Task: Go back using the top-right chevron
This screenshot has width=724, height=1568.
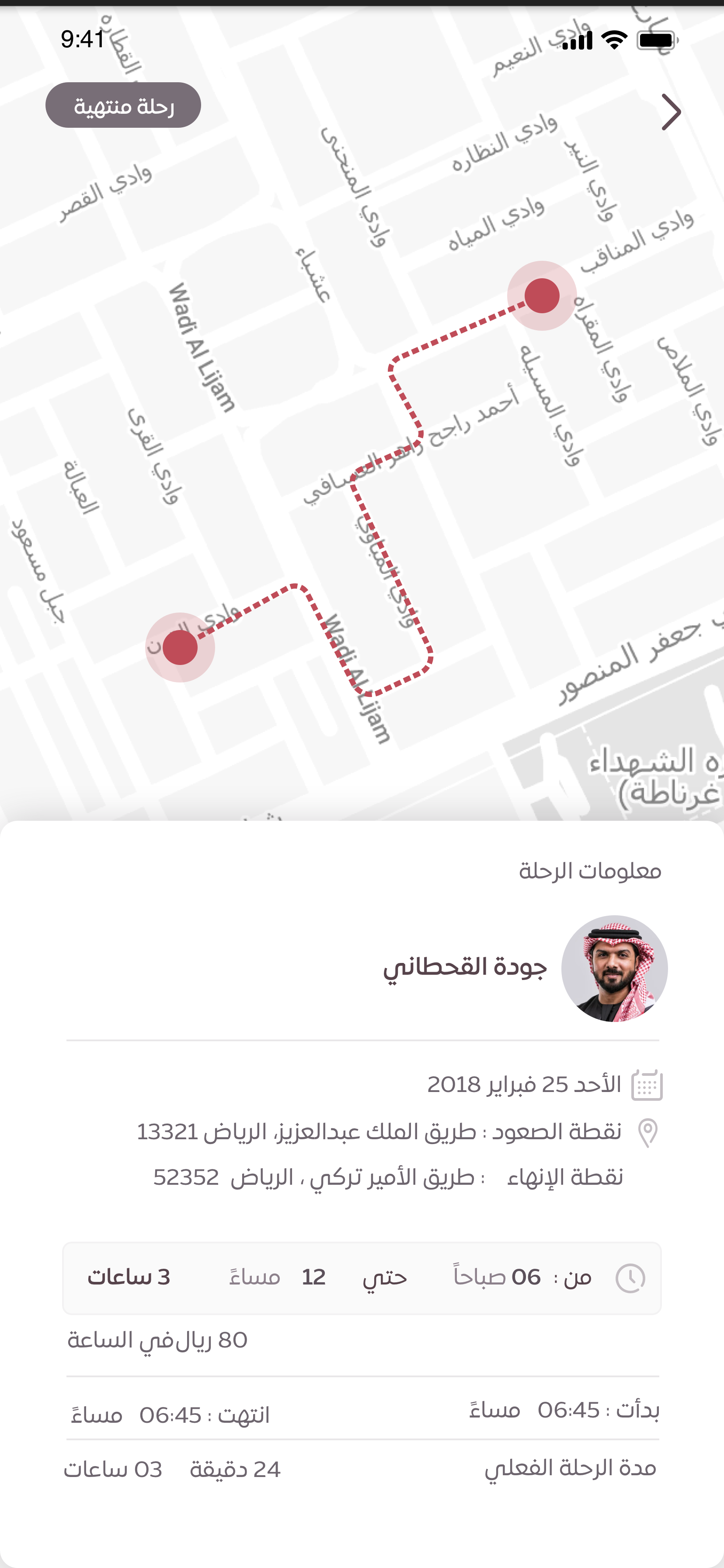Action: point(671,112)
